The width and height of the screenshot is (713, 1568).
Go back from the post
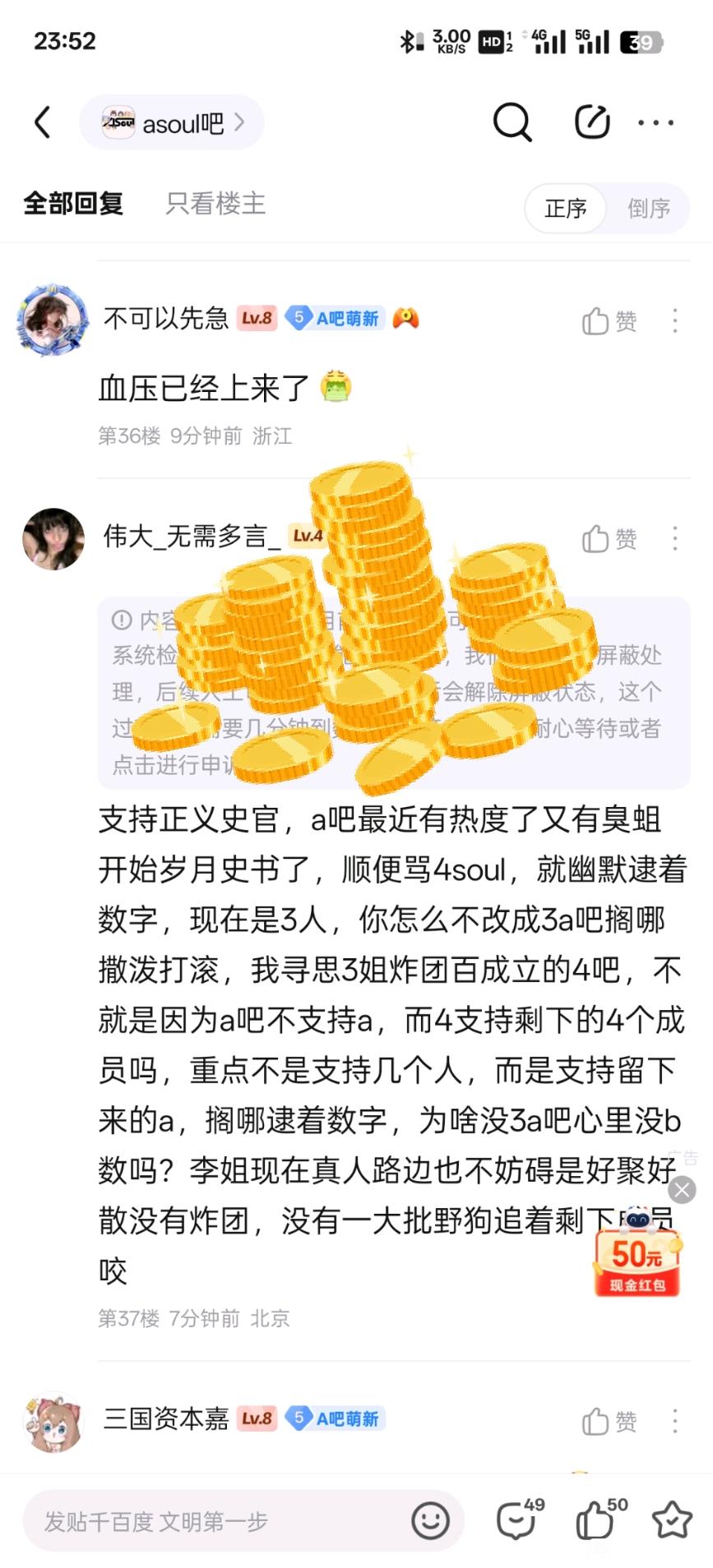pos(43,123)
